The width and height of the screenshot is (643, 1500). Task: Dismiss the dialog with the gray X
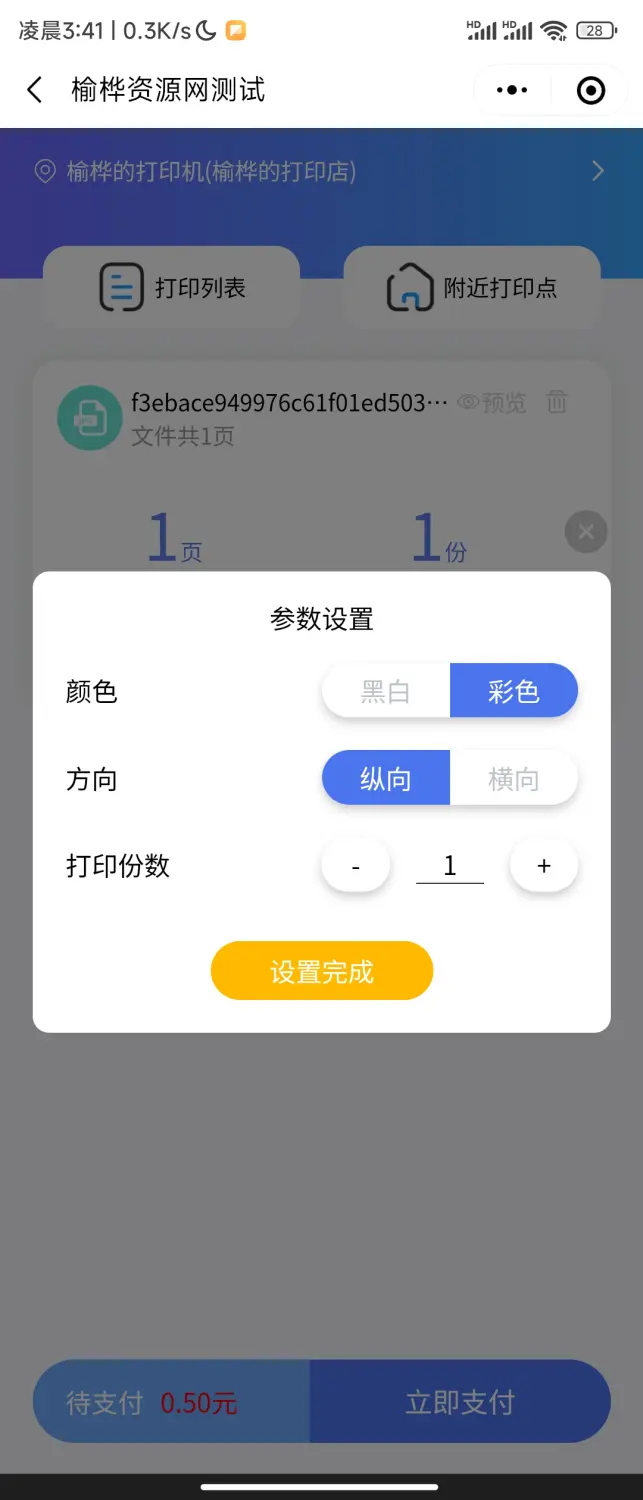click(586, 532)
